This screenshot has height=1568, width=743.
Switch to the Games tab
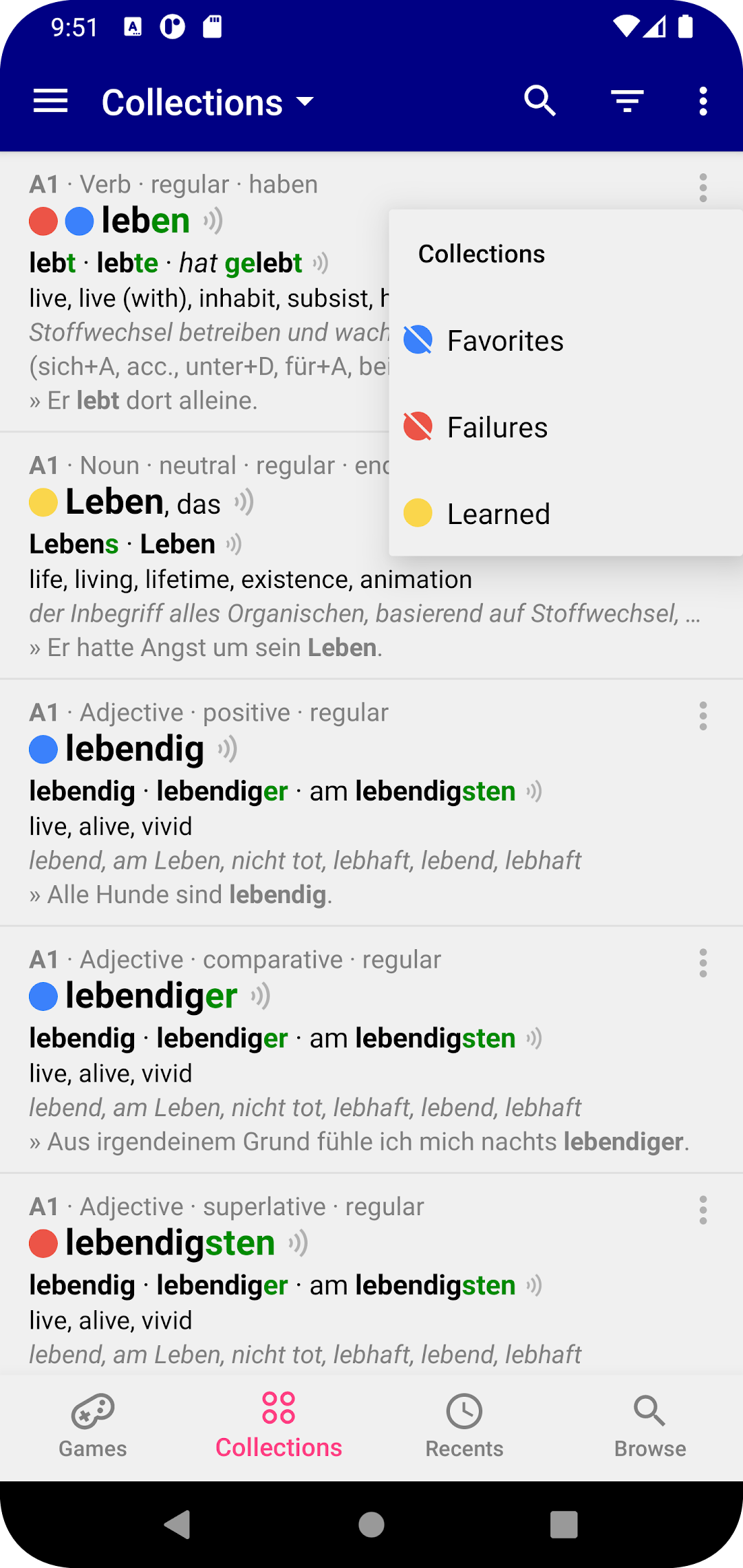(93, 1426)
